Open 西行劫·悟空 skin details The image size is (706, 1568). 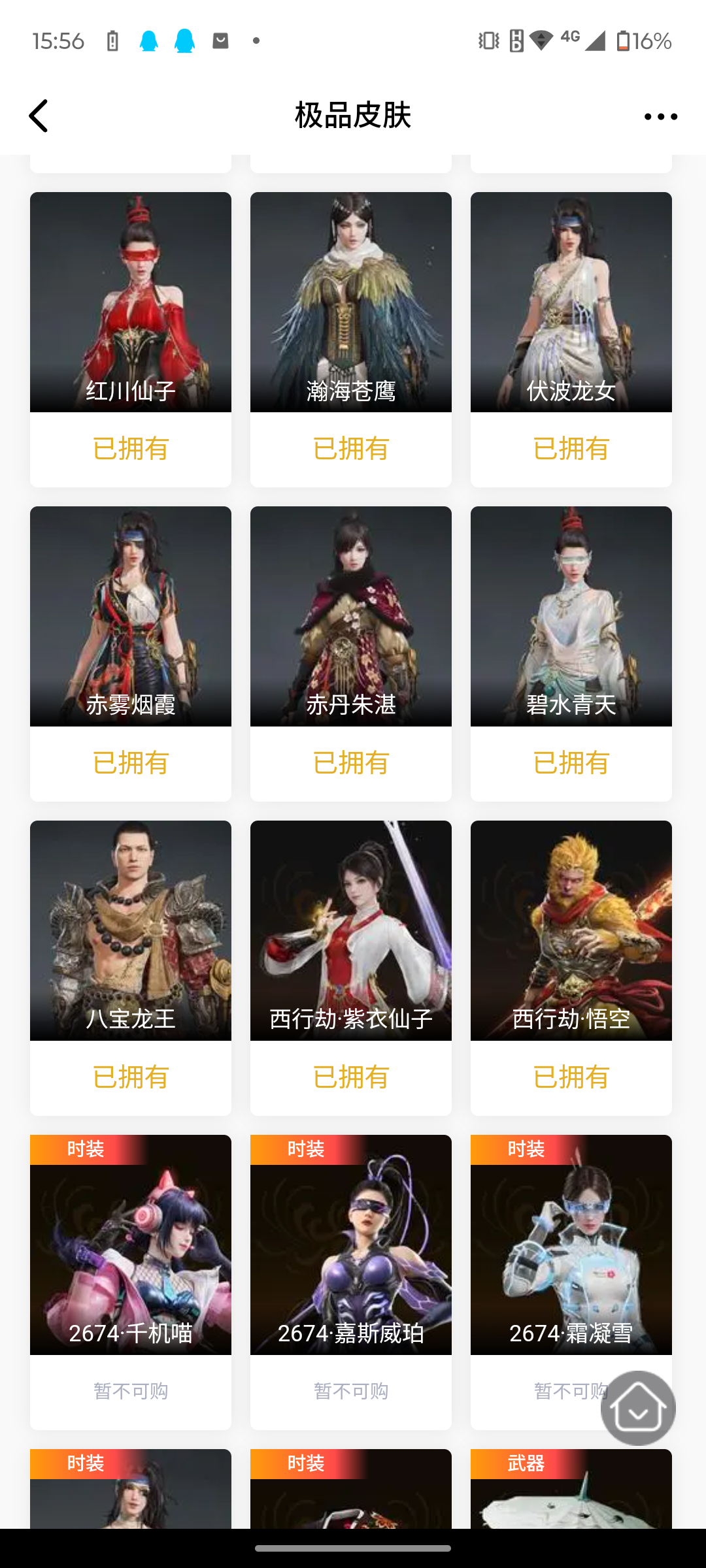(571, 931)
